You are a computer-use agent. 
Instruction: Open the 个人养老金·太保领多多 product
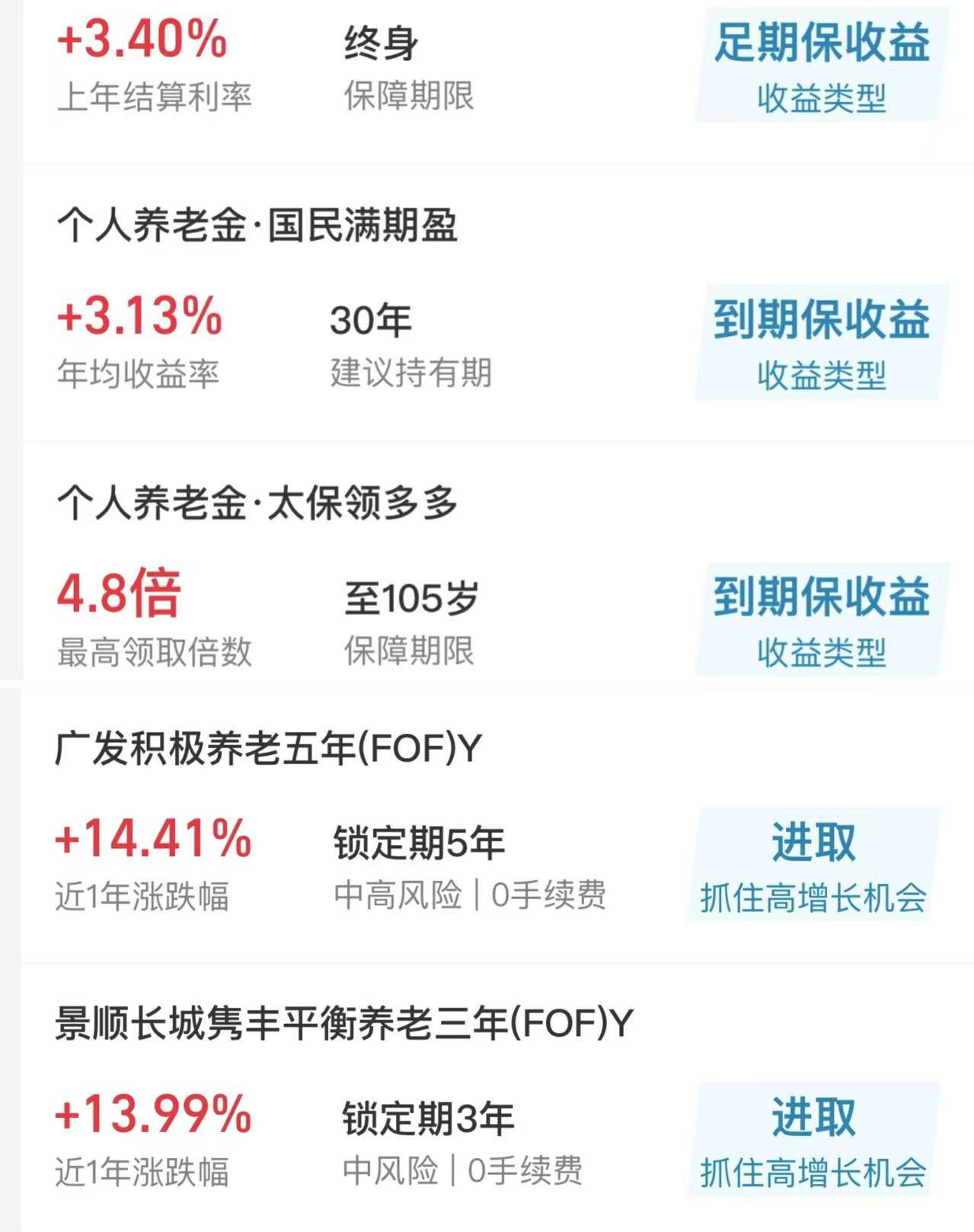pyautogui.click(x=257, y=504)
